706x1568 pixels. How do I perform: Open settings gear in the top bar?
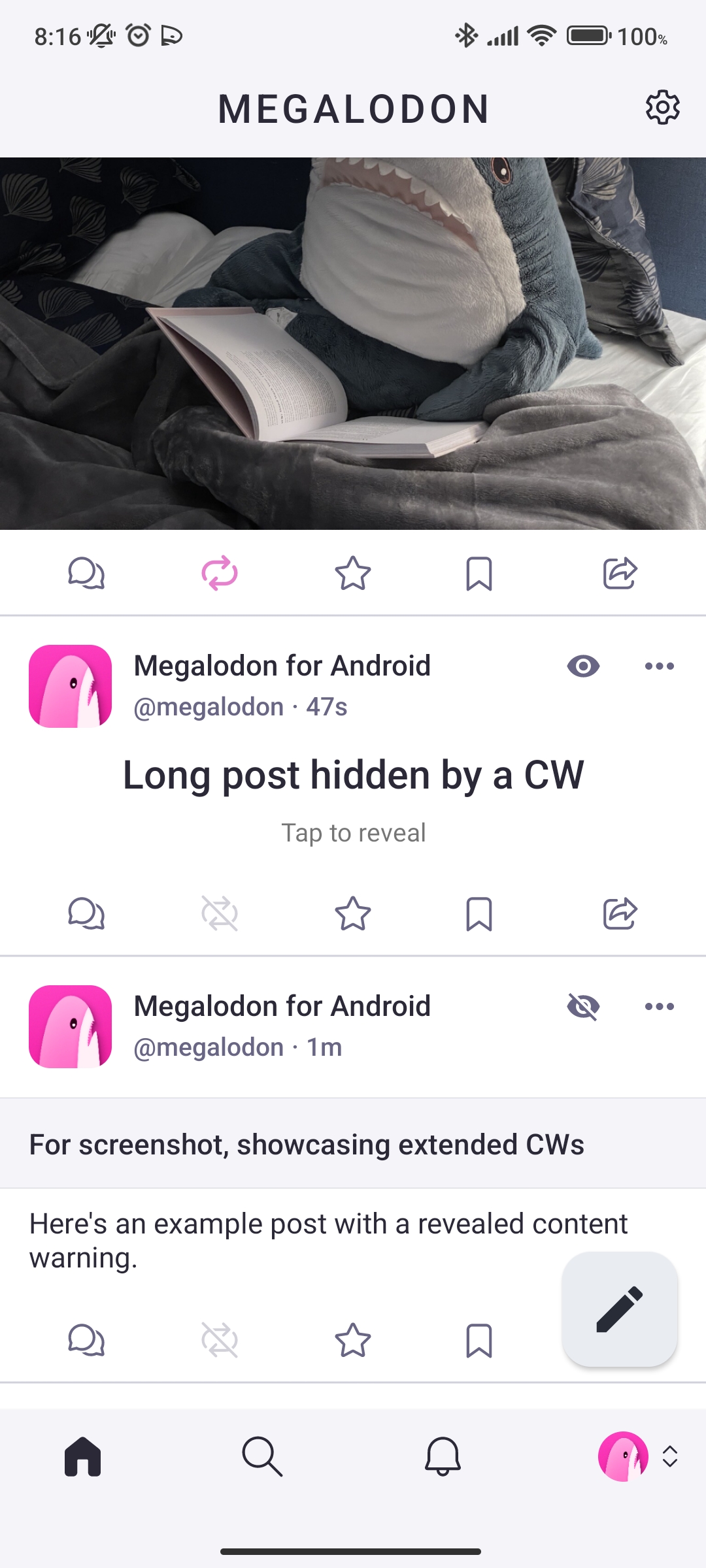click(662, 108)
